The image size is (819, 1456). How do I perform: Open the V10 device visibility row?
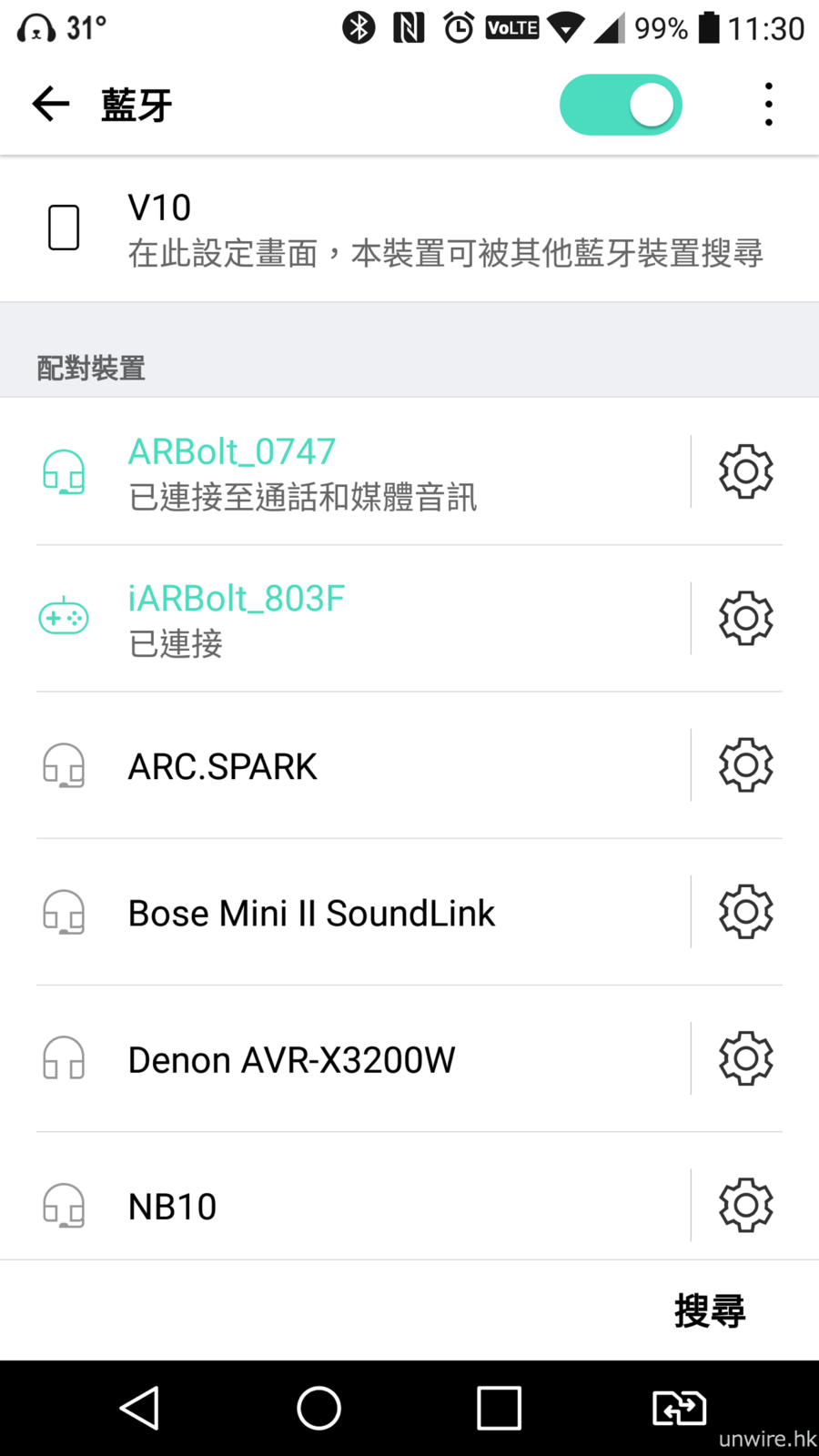point(409,229)
